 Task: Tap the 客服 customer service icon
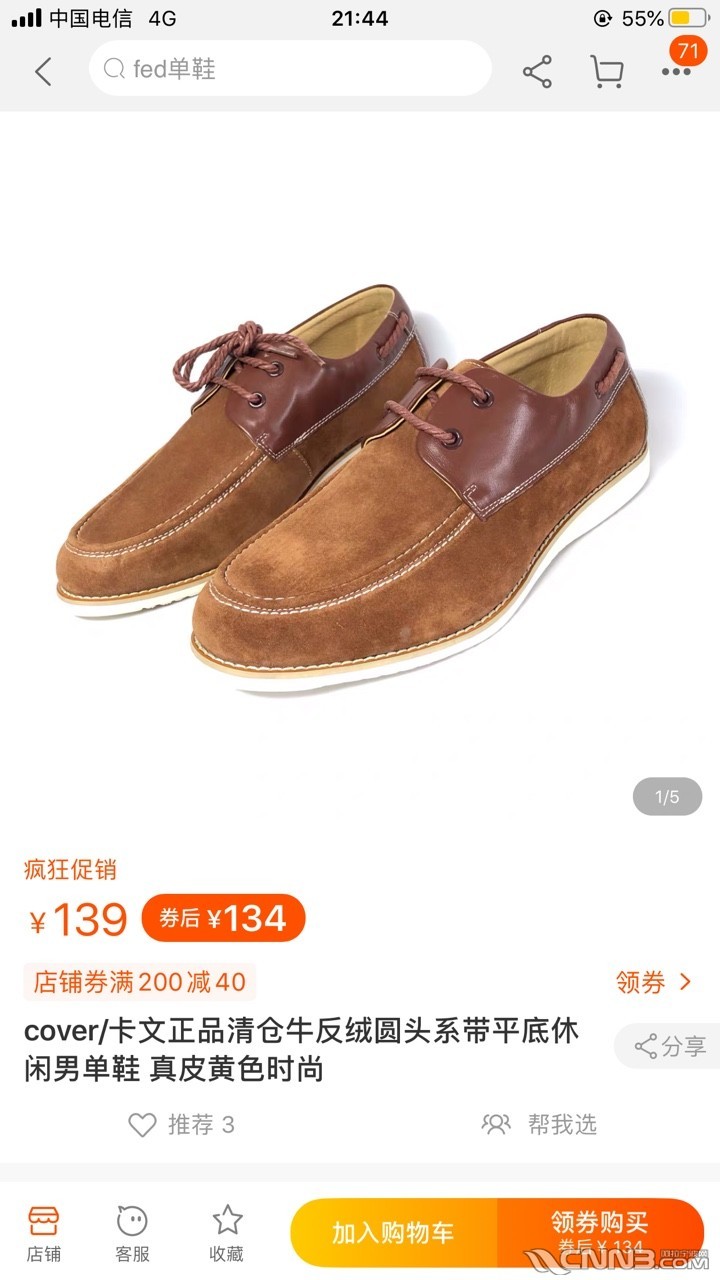tap(131, 1230)
